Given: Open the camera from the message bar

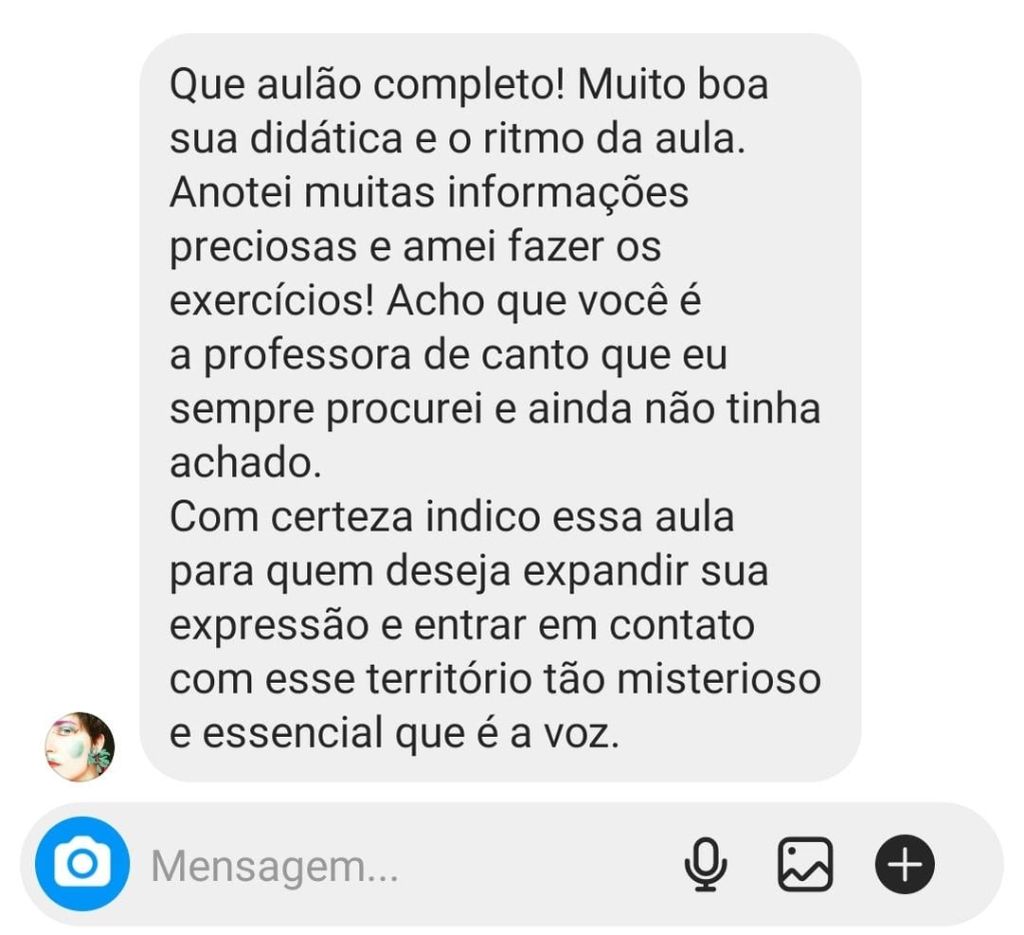Looking at the screenshot, I should click(x=82, y=864).
